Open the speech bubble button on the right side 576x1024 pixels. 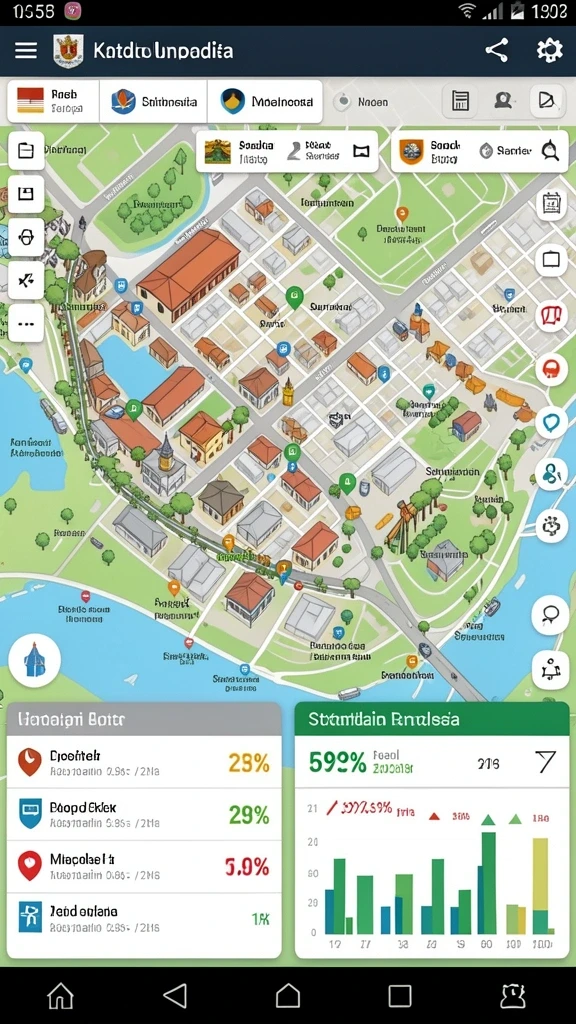[x=550, y=614]
